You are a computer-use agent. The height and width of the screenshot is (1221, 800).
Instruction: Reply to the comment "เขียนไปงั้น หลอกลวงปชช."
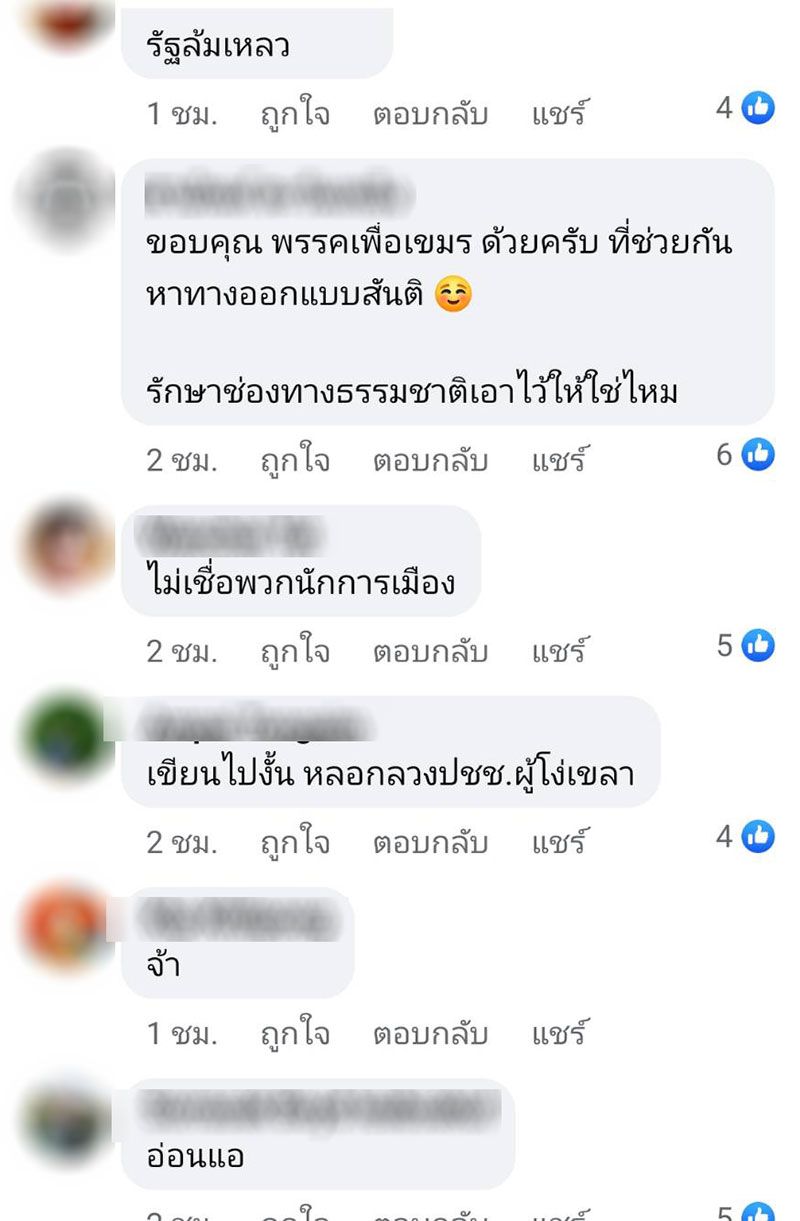tap(430, 842)
